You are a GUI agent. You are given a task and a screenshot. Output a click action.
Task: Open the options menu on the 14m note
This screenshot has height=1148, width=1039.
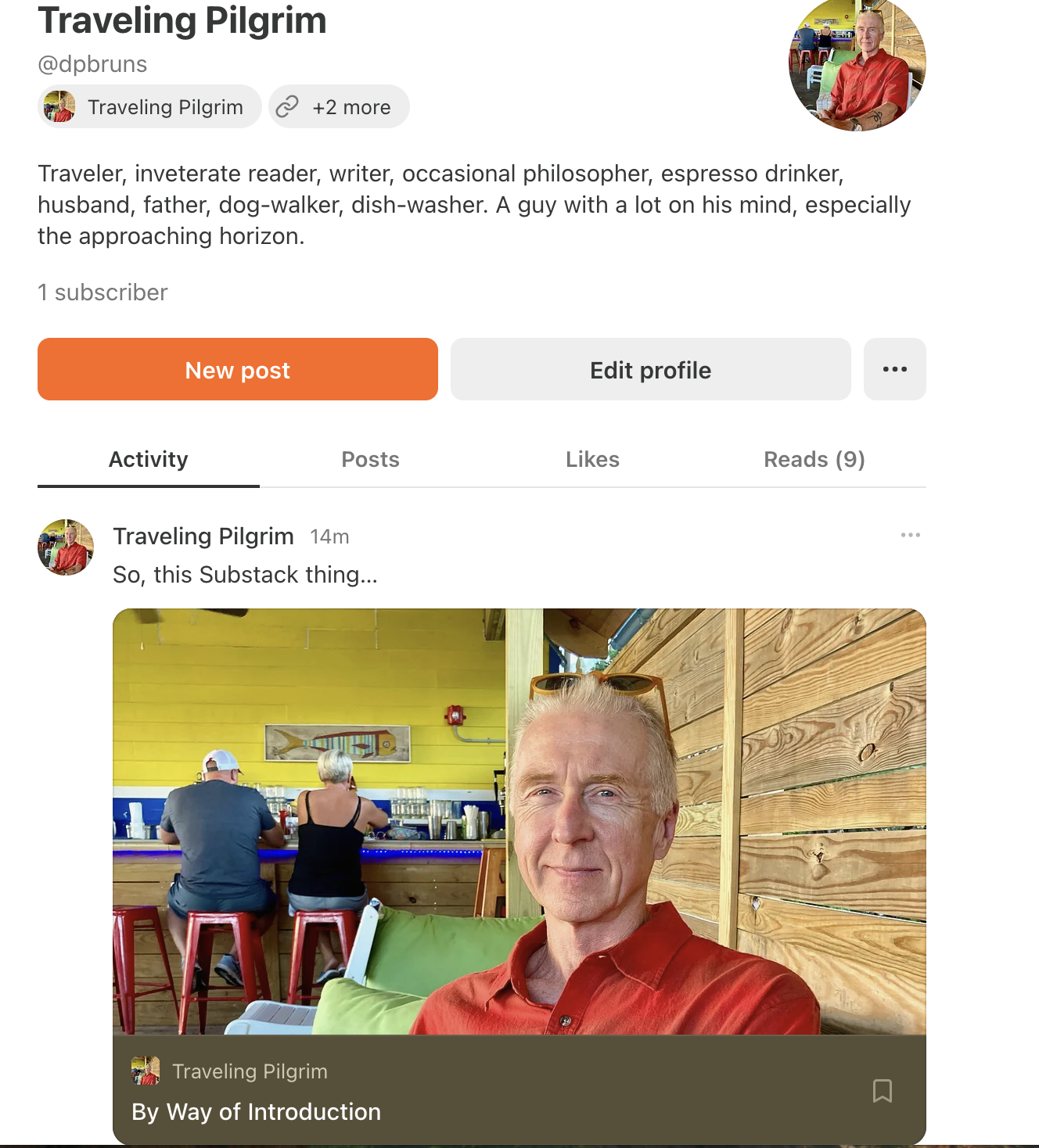[910, 535]
